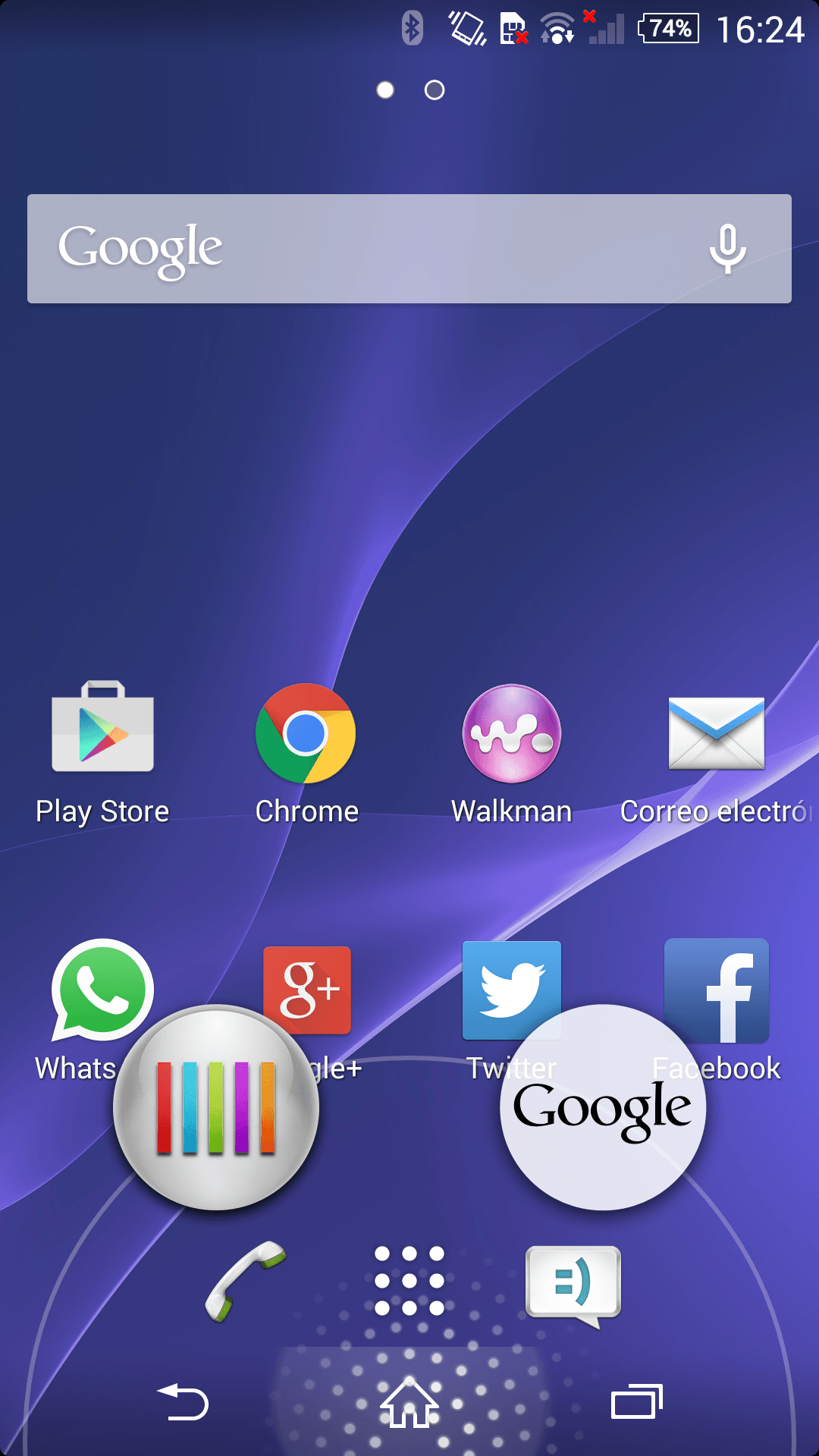The width and height of the screenshot is (819, 1456).
Task: Show recent apps
Action: click(636, 1401)
